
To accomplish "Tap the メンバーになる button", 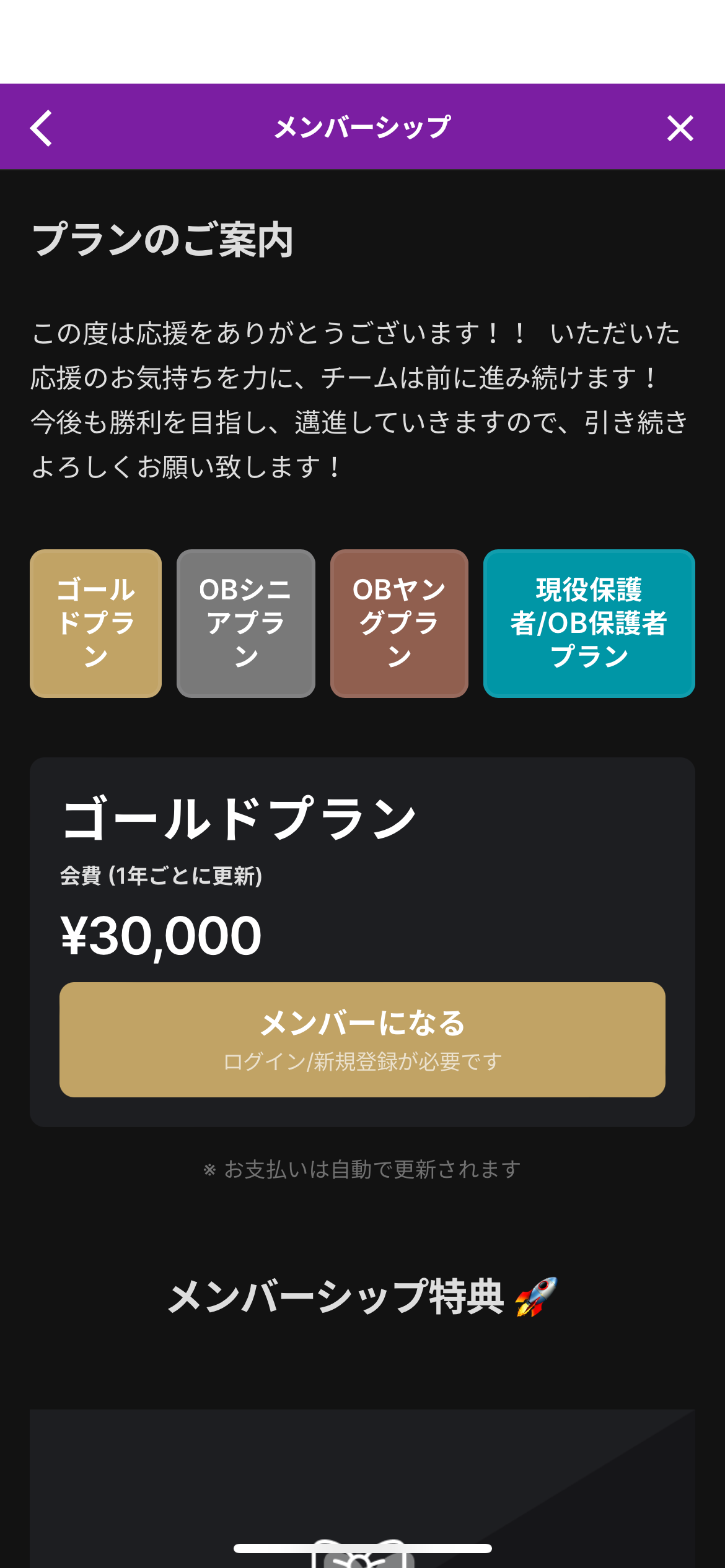I will point(362,1039).
